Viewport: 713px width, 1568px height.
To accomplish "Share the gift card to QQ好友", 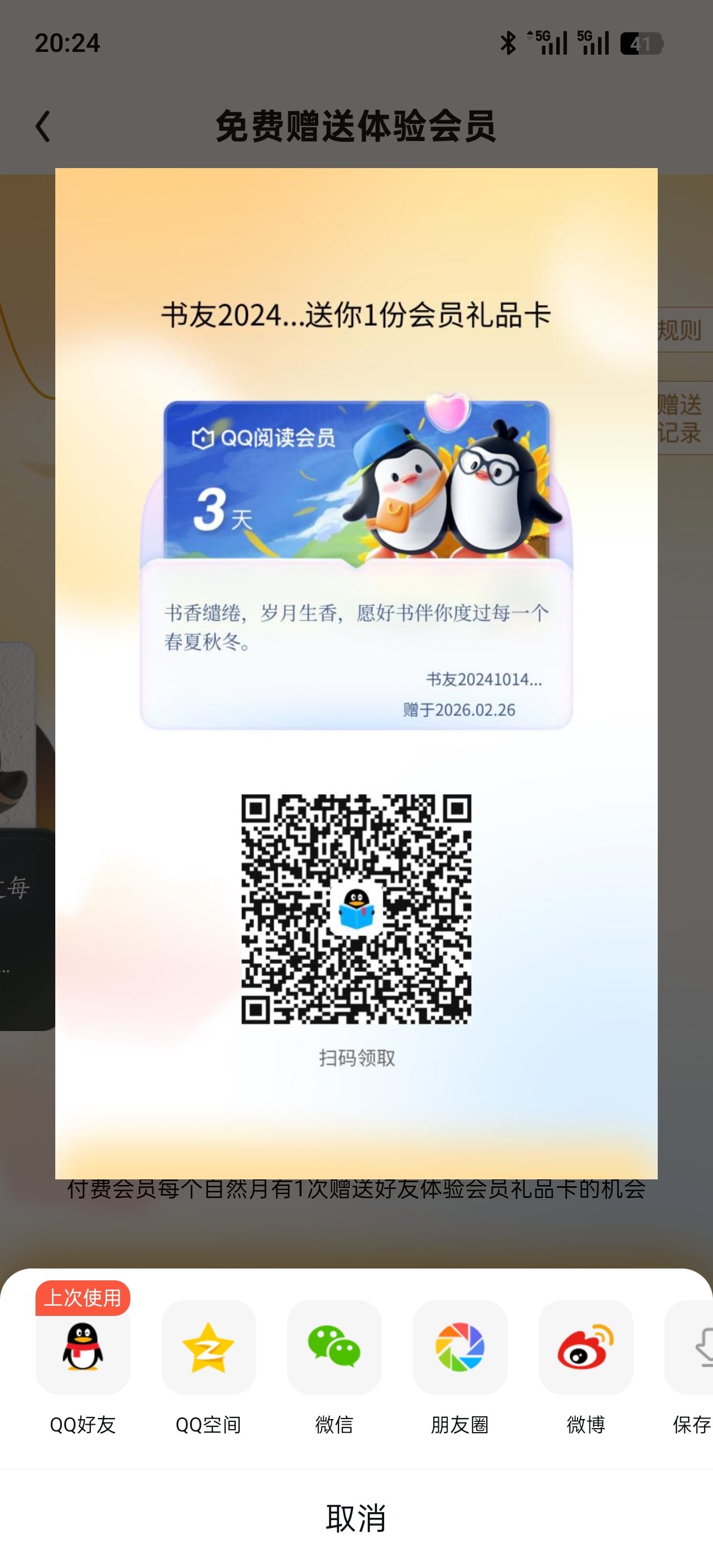I will [83, 1347].
